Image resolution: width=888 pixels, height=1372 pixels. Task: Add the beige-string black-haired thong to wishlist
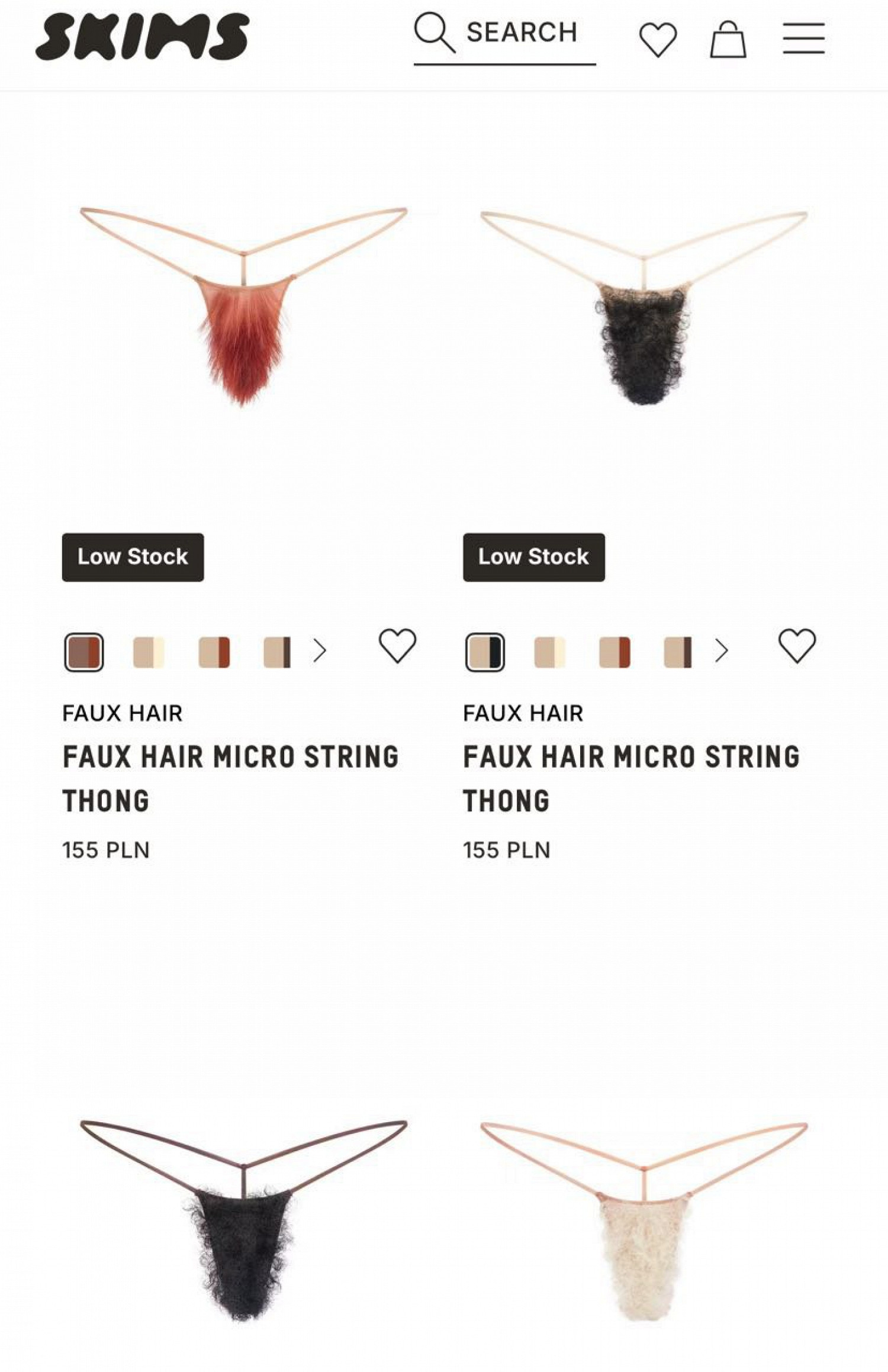pos(797,645)
